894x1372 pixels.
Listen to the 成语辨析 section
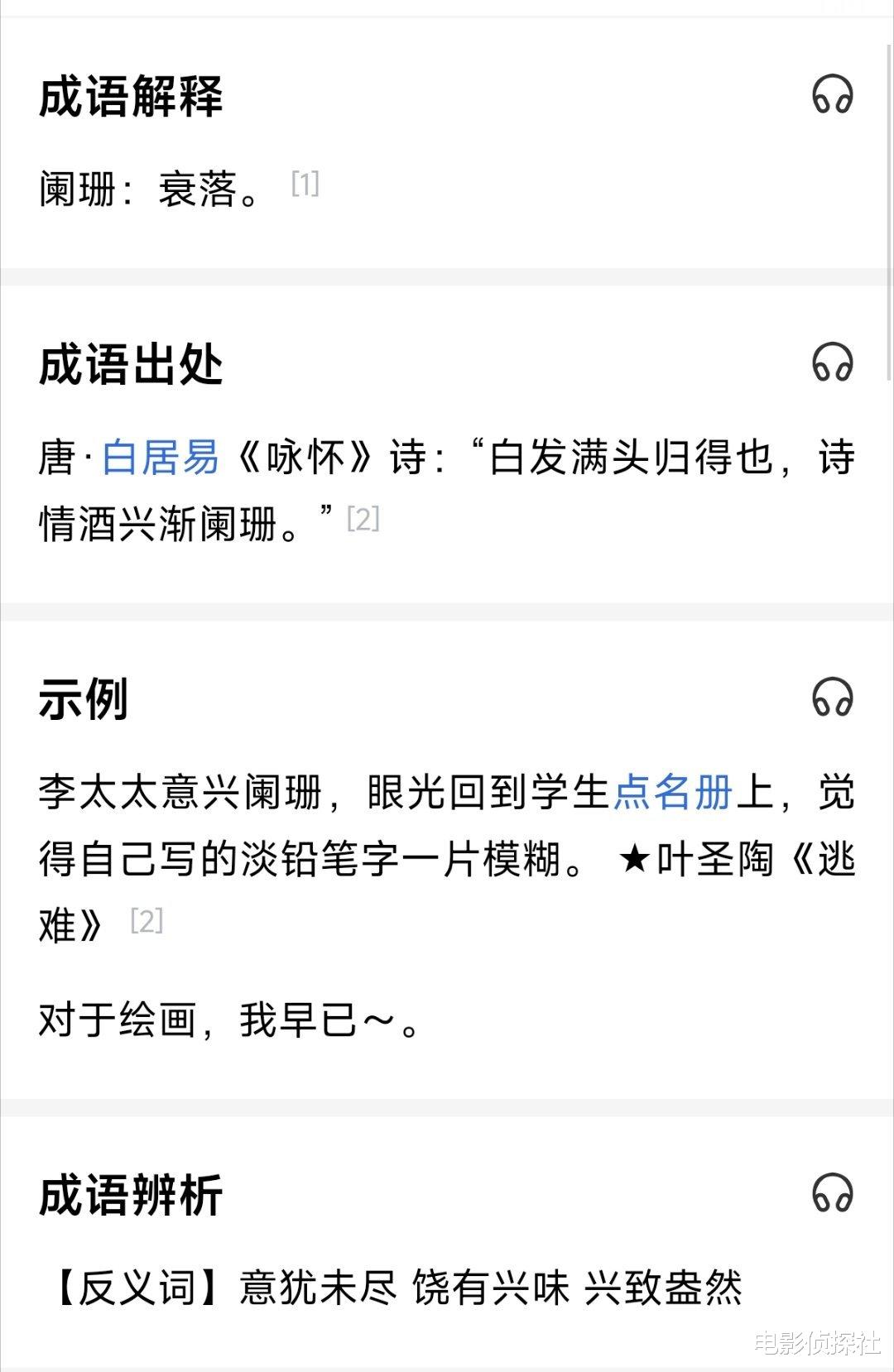coord(832,1193)
